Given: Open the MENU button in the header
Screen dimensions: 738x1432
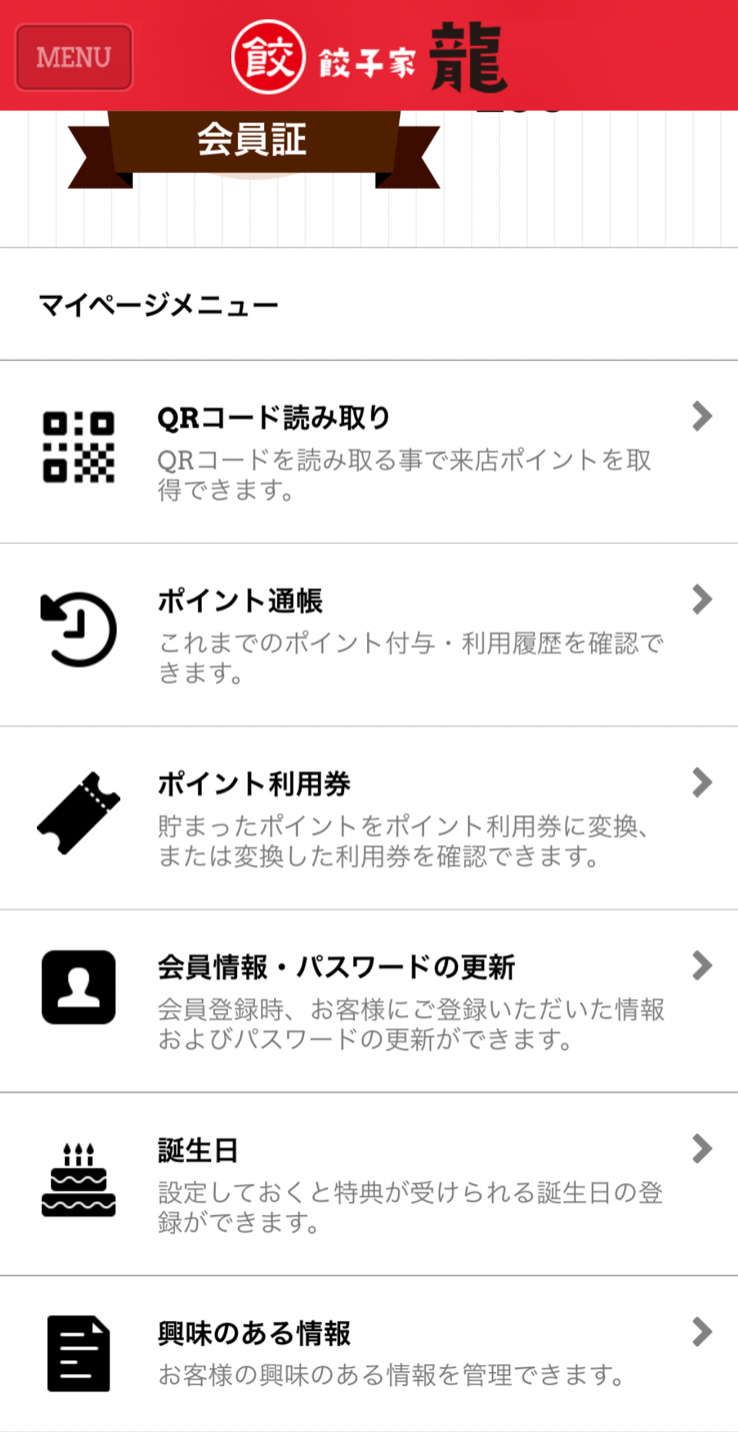Looking at the screenshot, I should (x=74, y=57).
